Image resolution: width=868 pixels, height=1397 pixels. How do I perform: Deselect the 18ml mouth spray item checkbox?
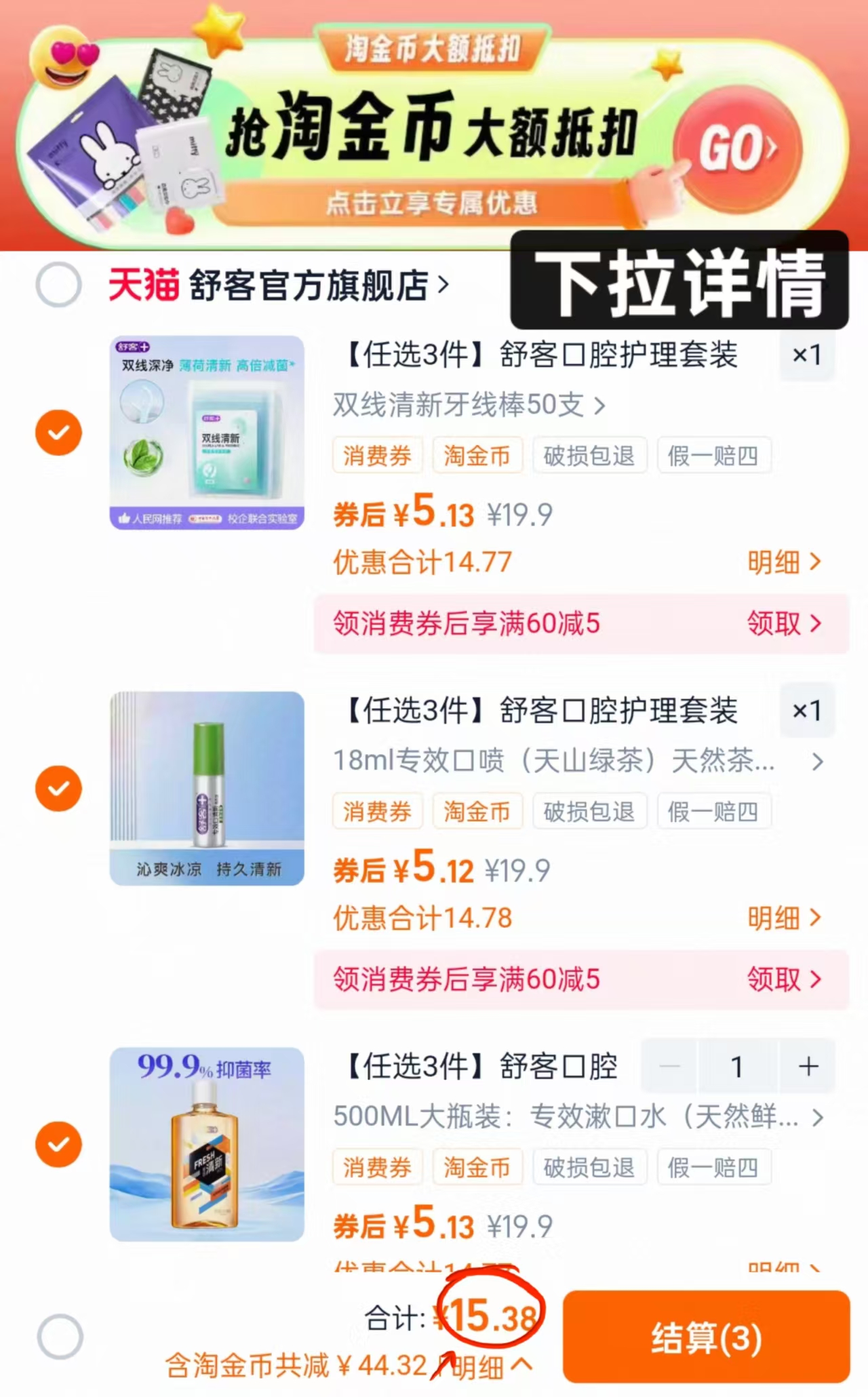[x=58, y=788]
